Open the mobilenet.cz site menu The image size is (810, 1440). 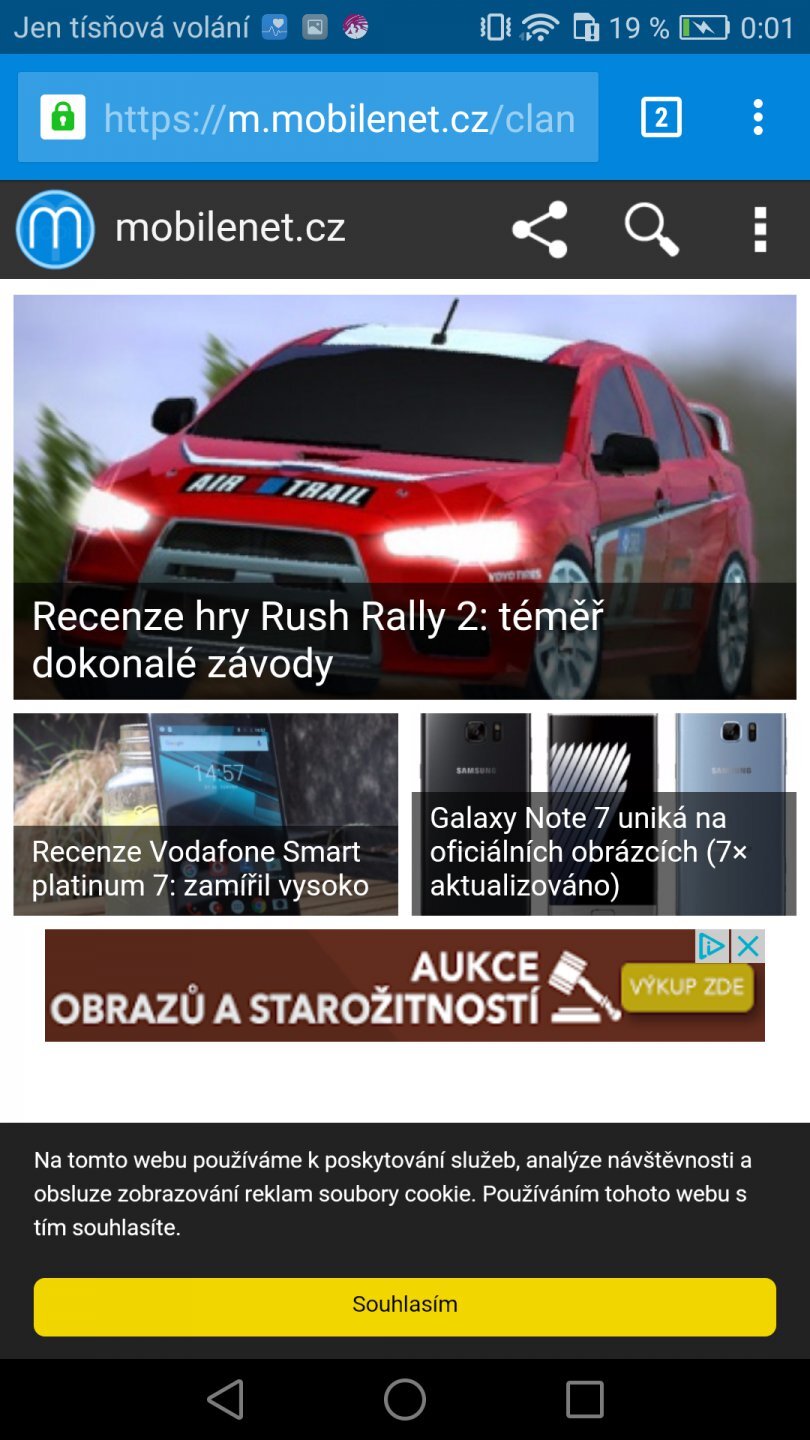pos(760,229)
